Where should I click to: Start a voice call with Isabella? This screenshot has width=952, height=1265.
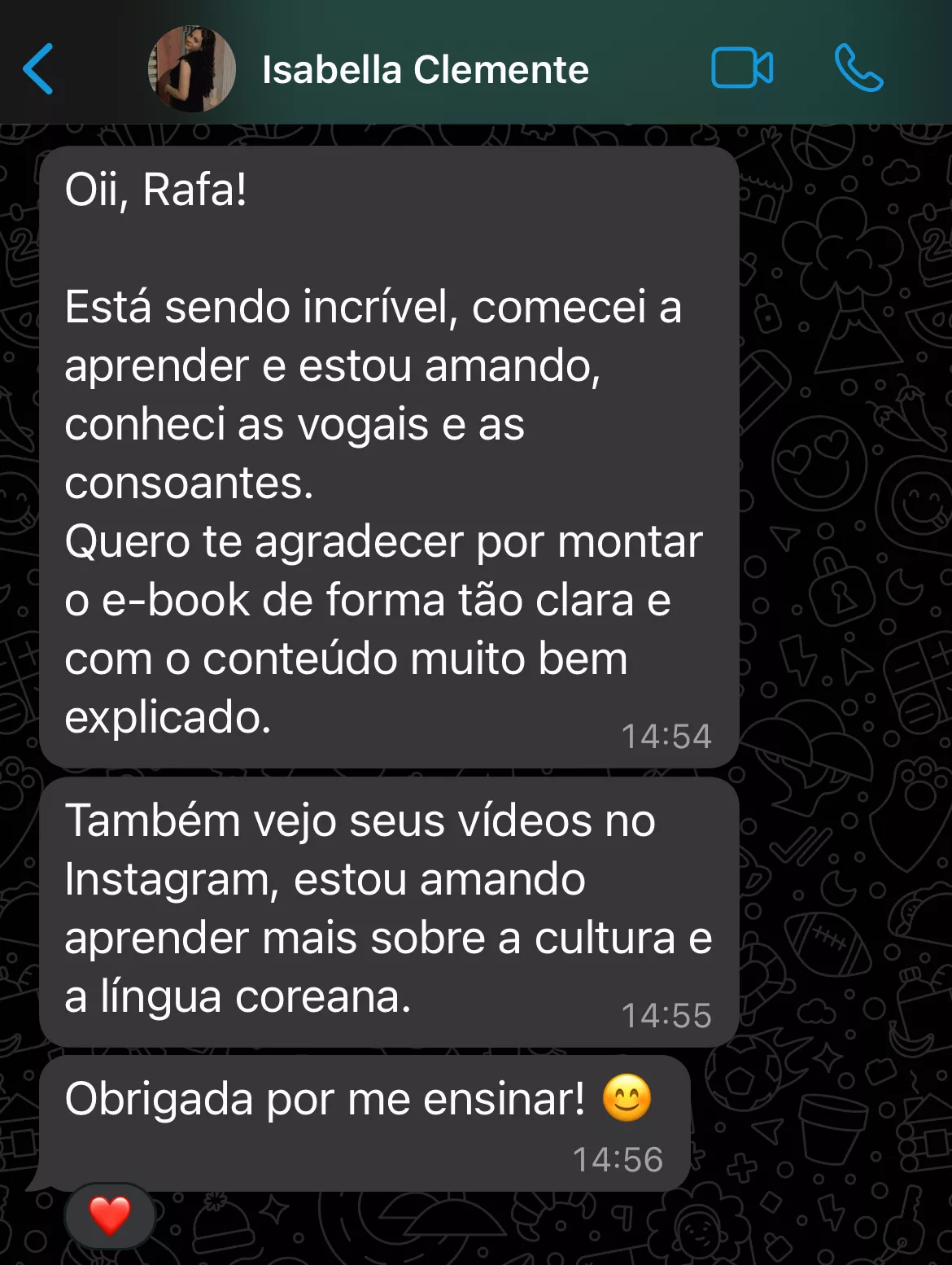[858, 68]
